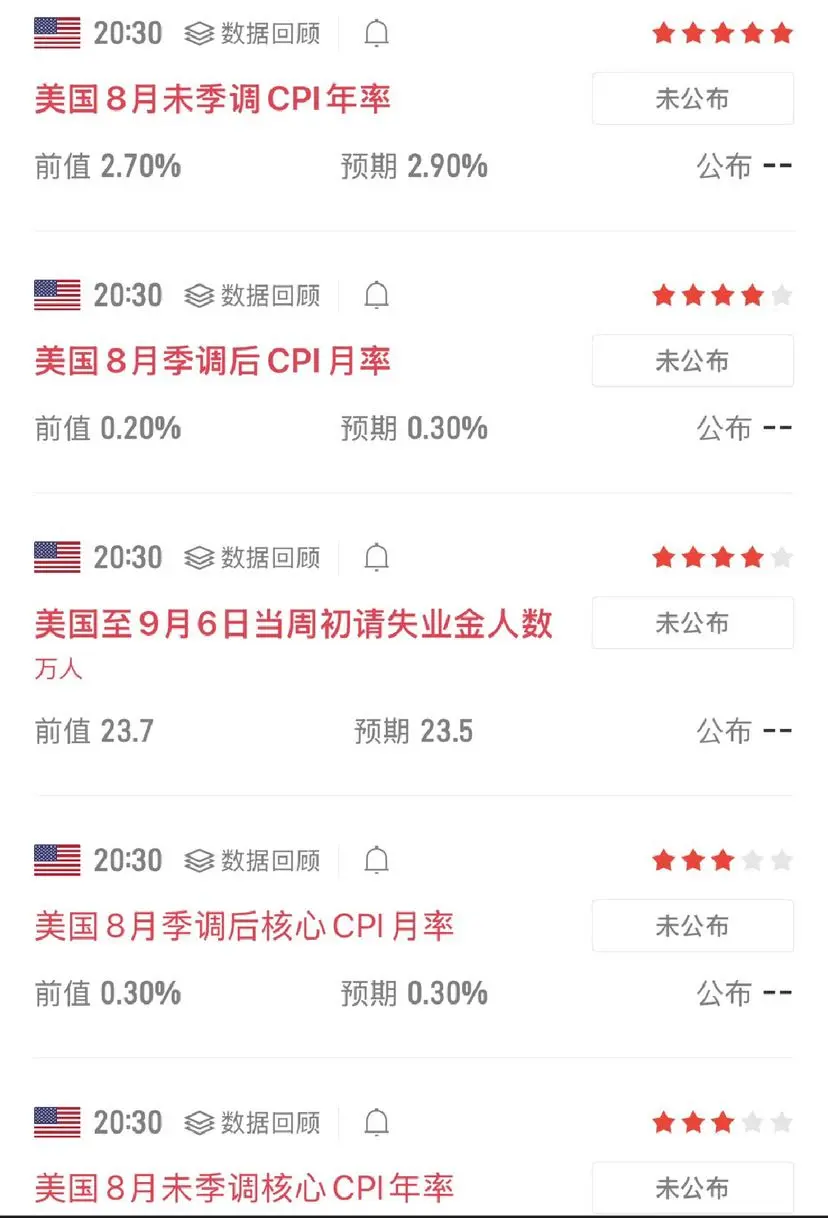Tap bell for 美国至9月6日当周初请失业金人数
This screenshot has height=1218, width=828.
(x=376, y=557)
